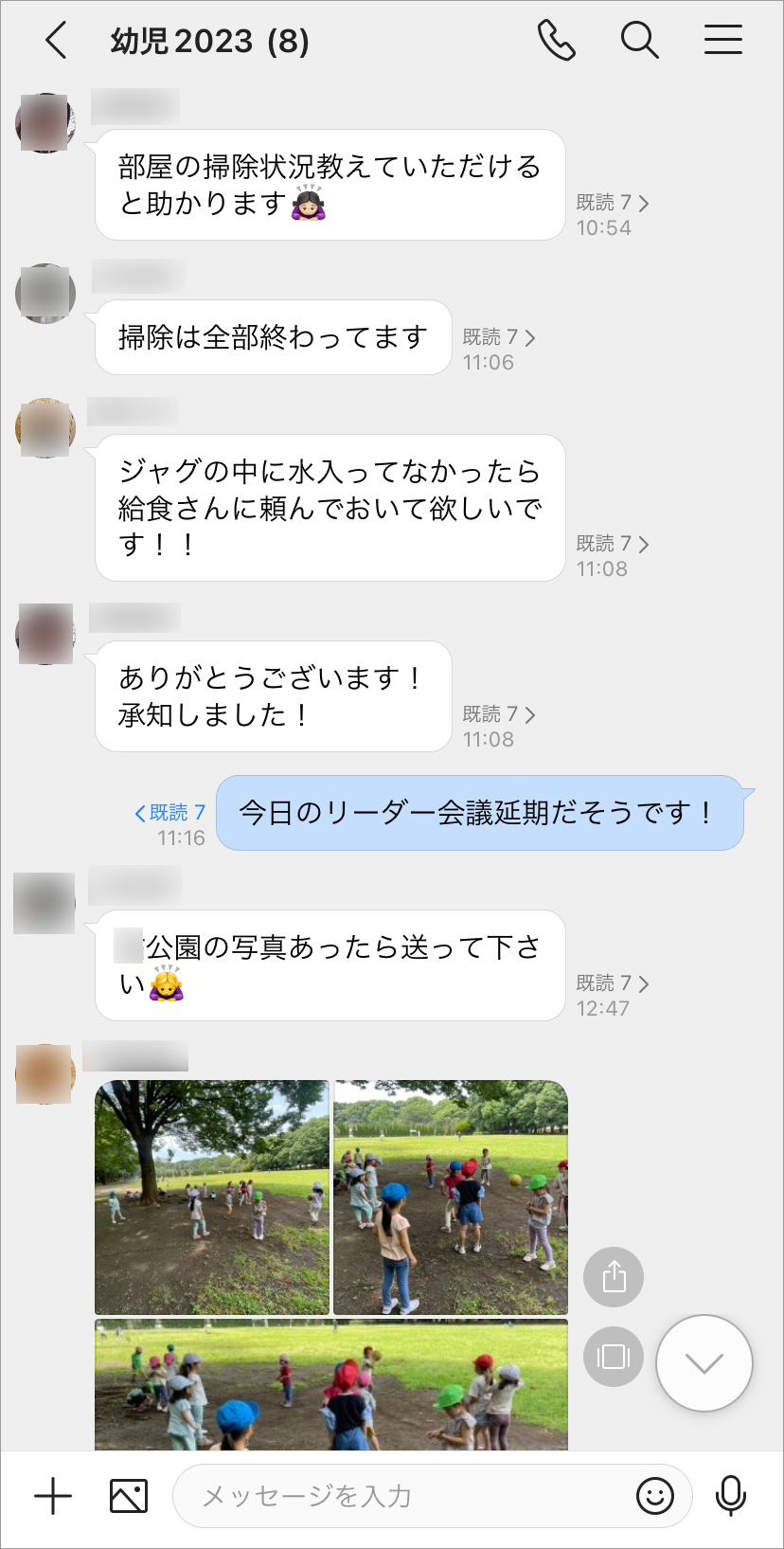View the photos as an album slideshow

[x=614, y=1357]
